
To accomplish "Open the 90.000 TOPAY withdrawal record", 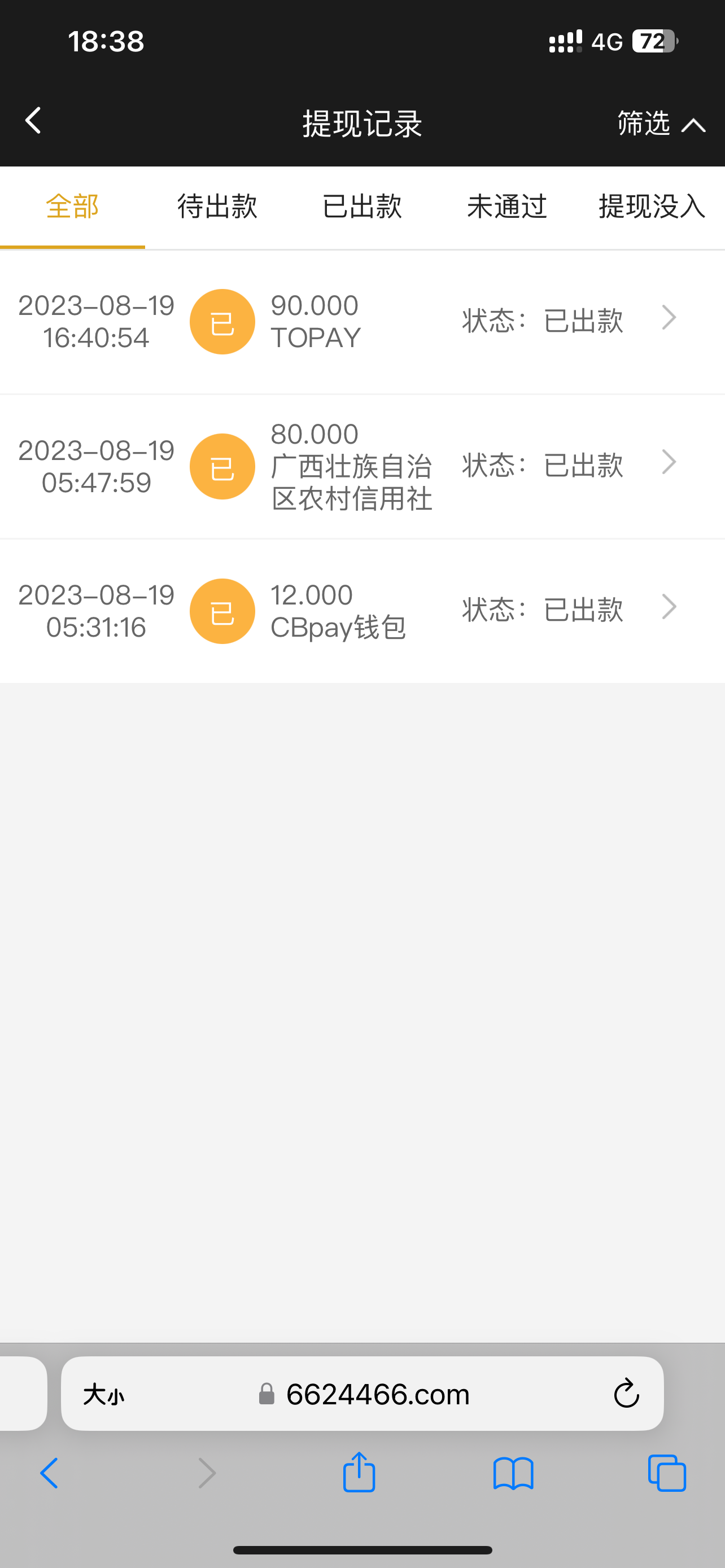I will 362,321.
